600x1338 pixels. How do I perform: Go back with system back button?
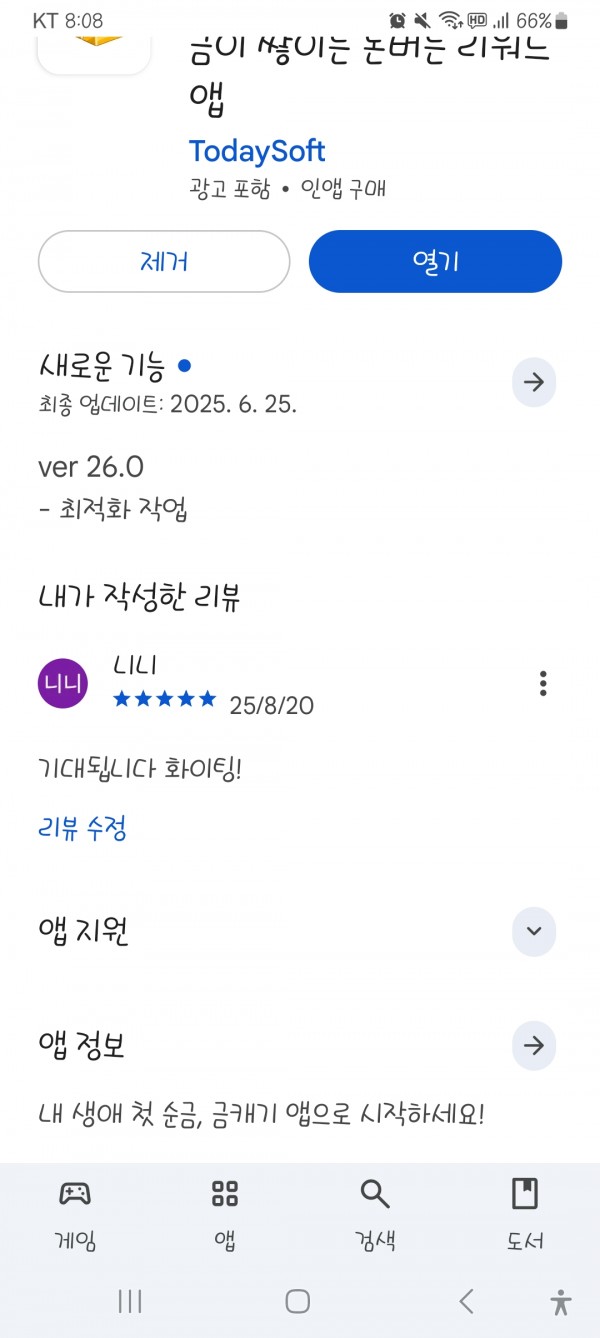tap(466, 1301)
